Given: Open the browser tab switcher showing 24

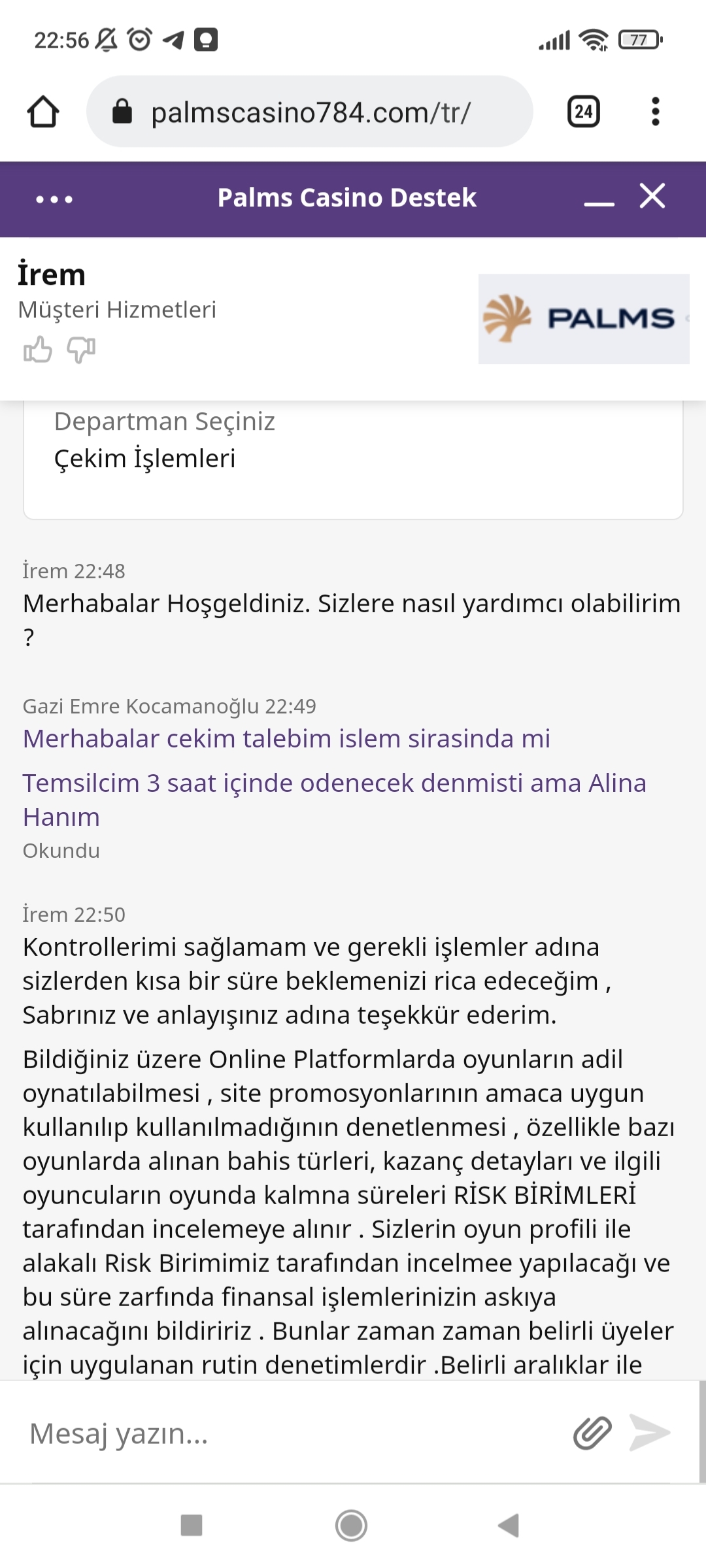Looking at the screenshot, I should (583, 112).
